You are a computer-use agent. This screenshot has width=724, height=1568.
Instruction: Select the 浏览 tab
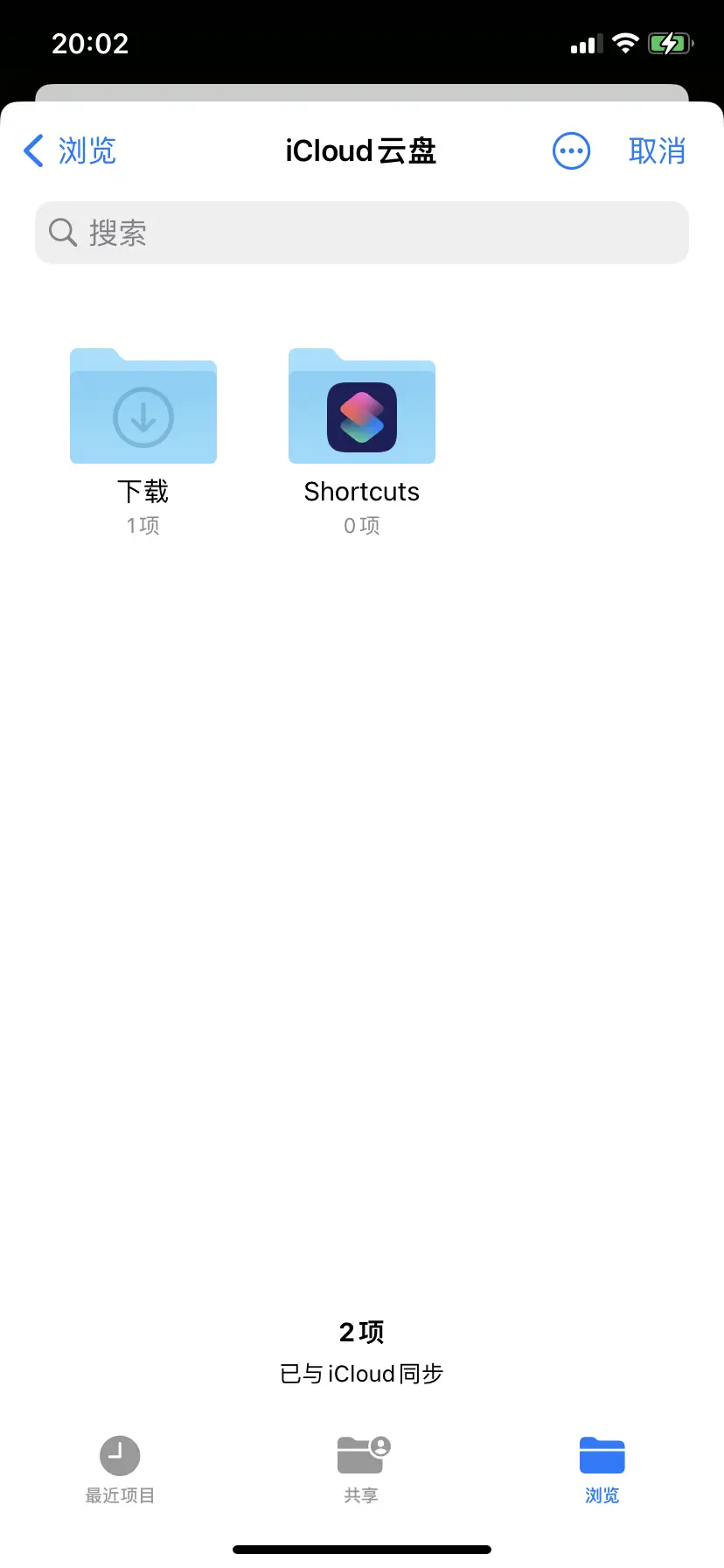(602, 1470)
